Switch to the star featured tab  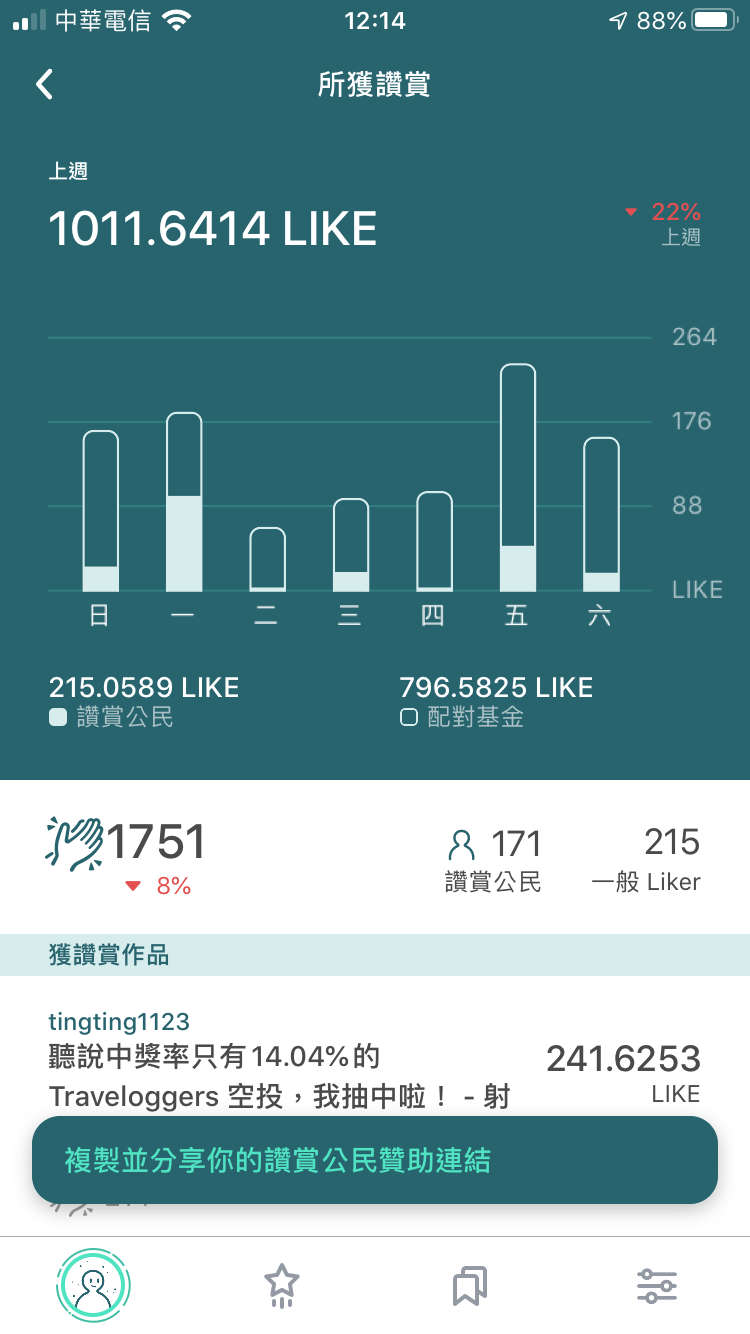[281, 1285]
